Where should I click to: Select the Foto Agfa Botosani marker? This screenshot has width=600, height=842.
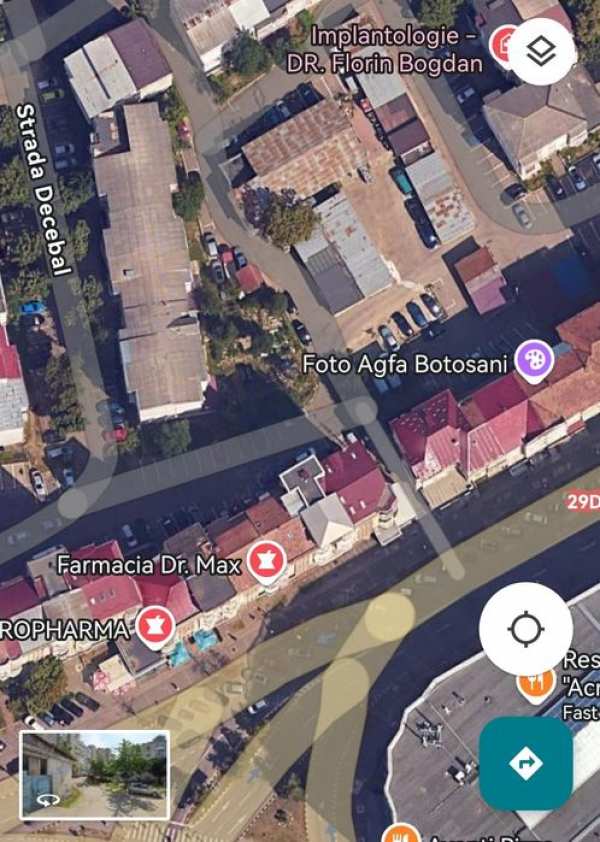pos(534,361)
